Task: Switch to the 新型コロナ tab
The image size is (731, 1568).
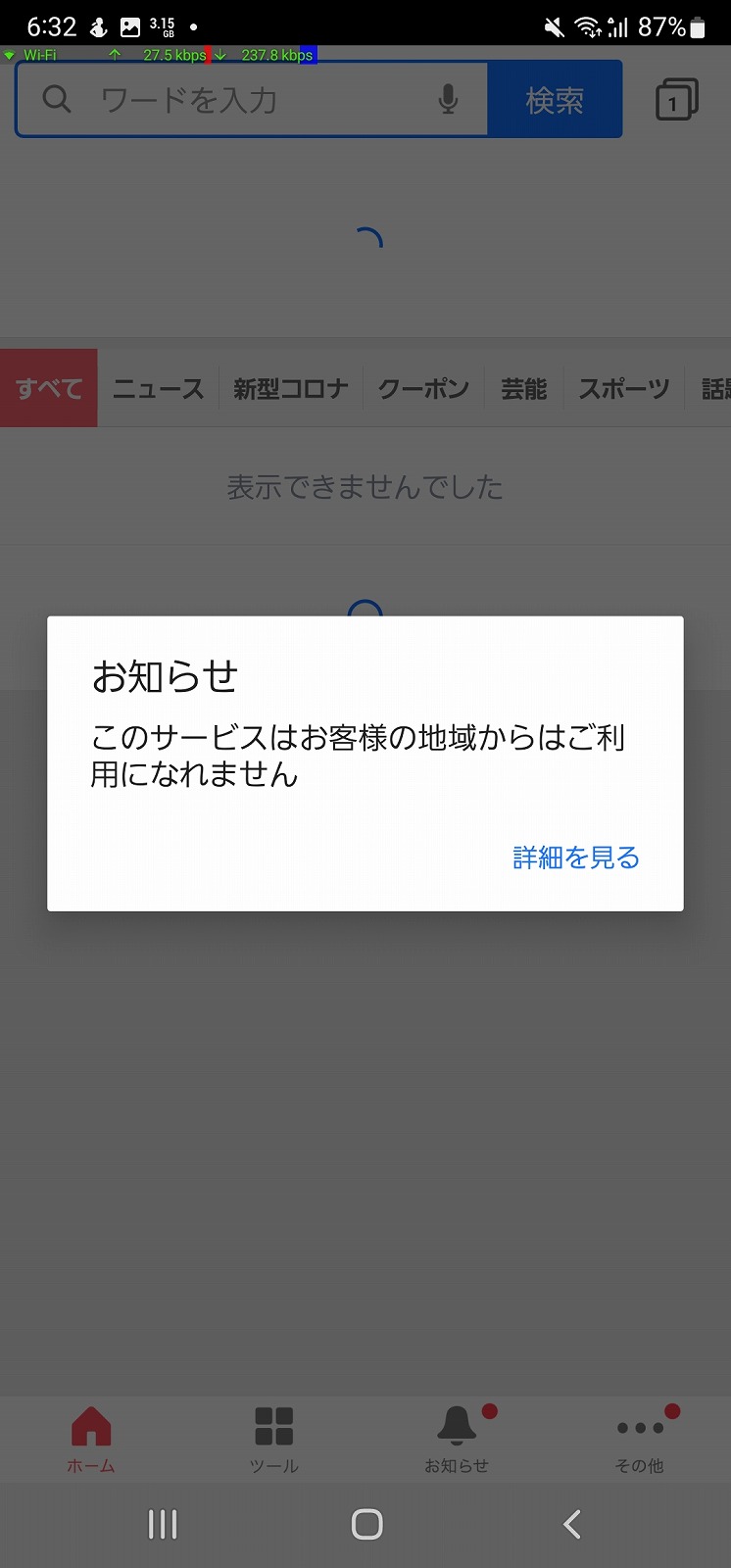Action: click(x=290, y=389)
